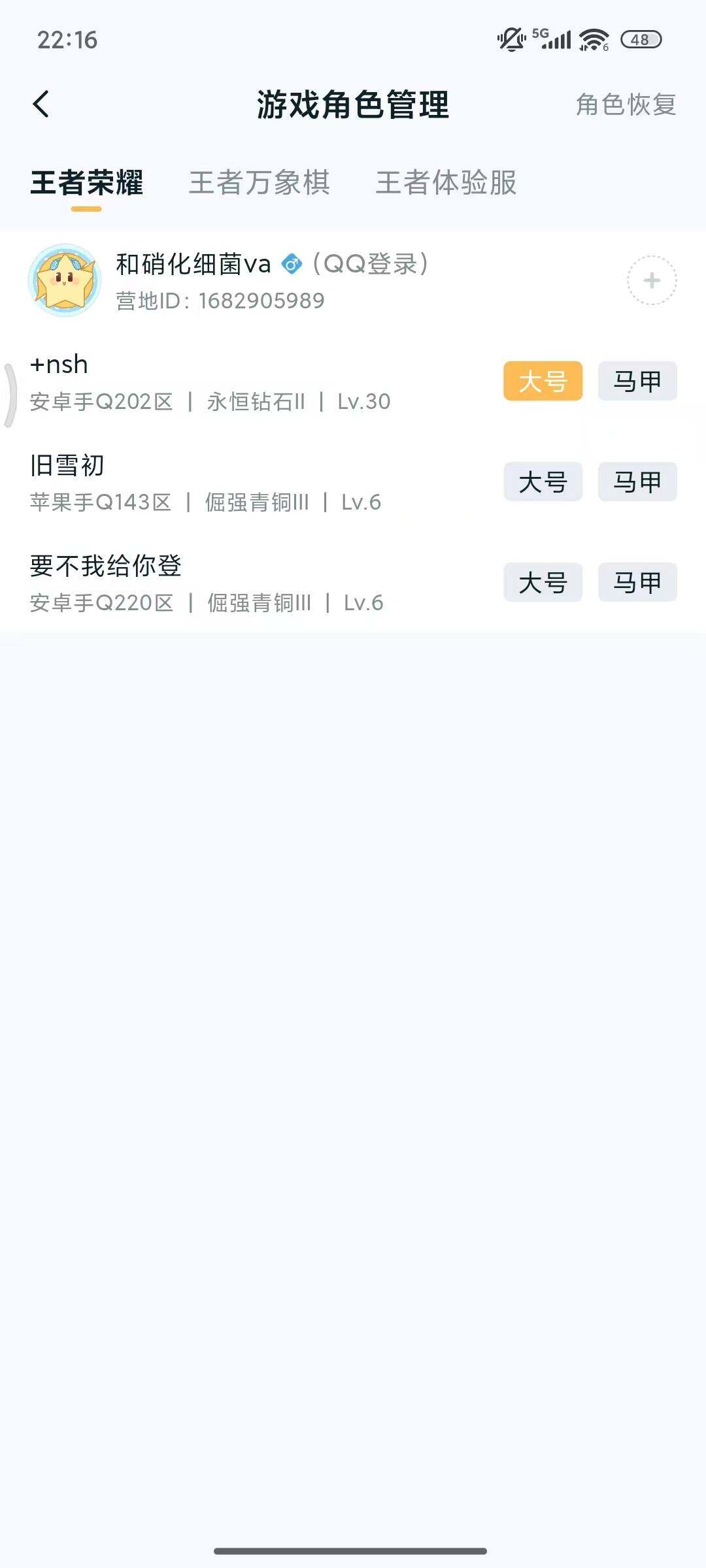This screenshot has width=706, height=1568.
Task: Click the plus icon to add a role
Action: tap(650, 280)
